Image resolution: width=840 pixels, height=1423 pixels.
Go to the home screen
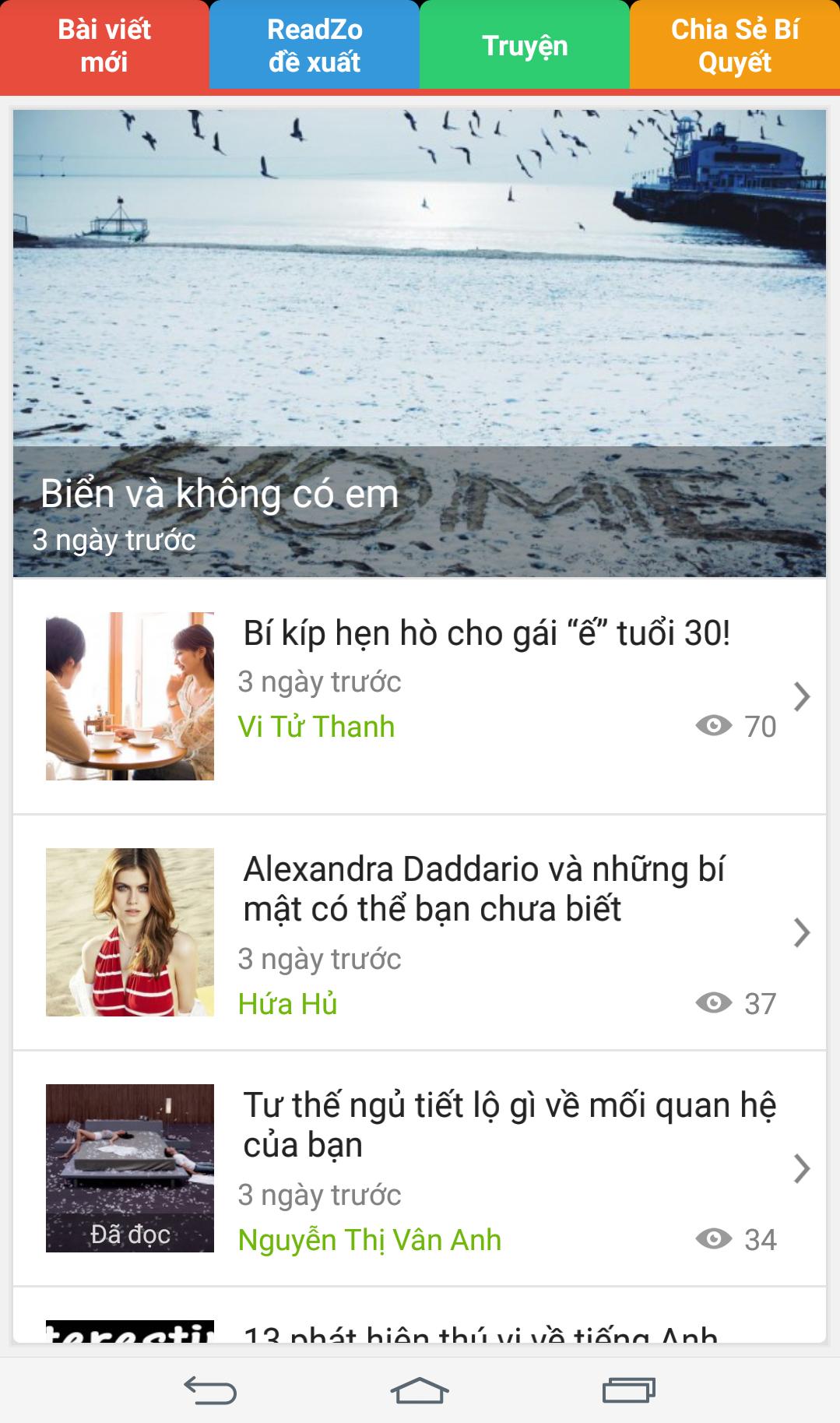pyautogui.click(x=420, y=1390)
